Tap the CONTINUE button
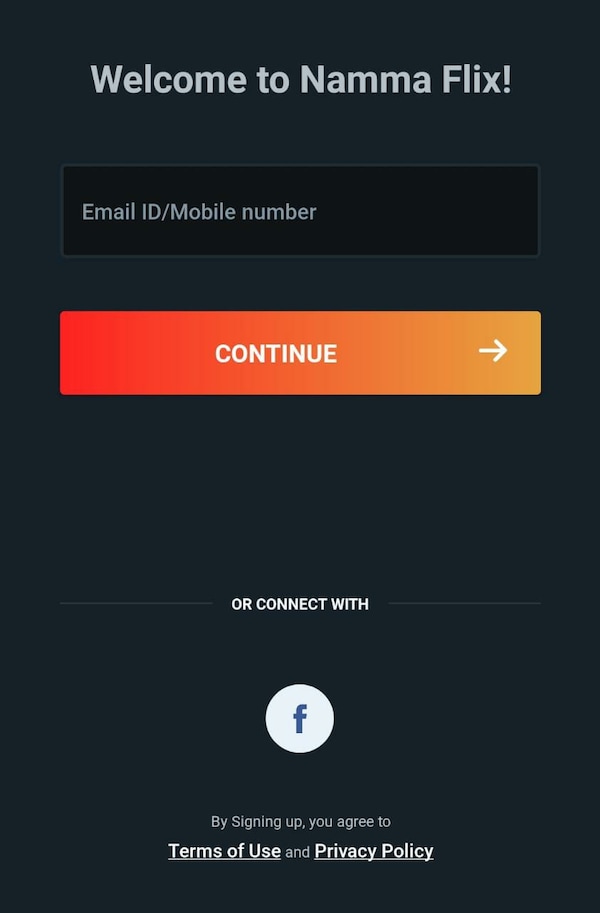Image resolution: width=600 pixels, height=913 pixels. (x=300, y=353)
